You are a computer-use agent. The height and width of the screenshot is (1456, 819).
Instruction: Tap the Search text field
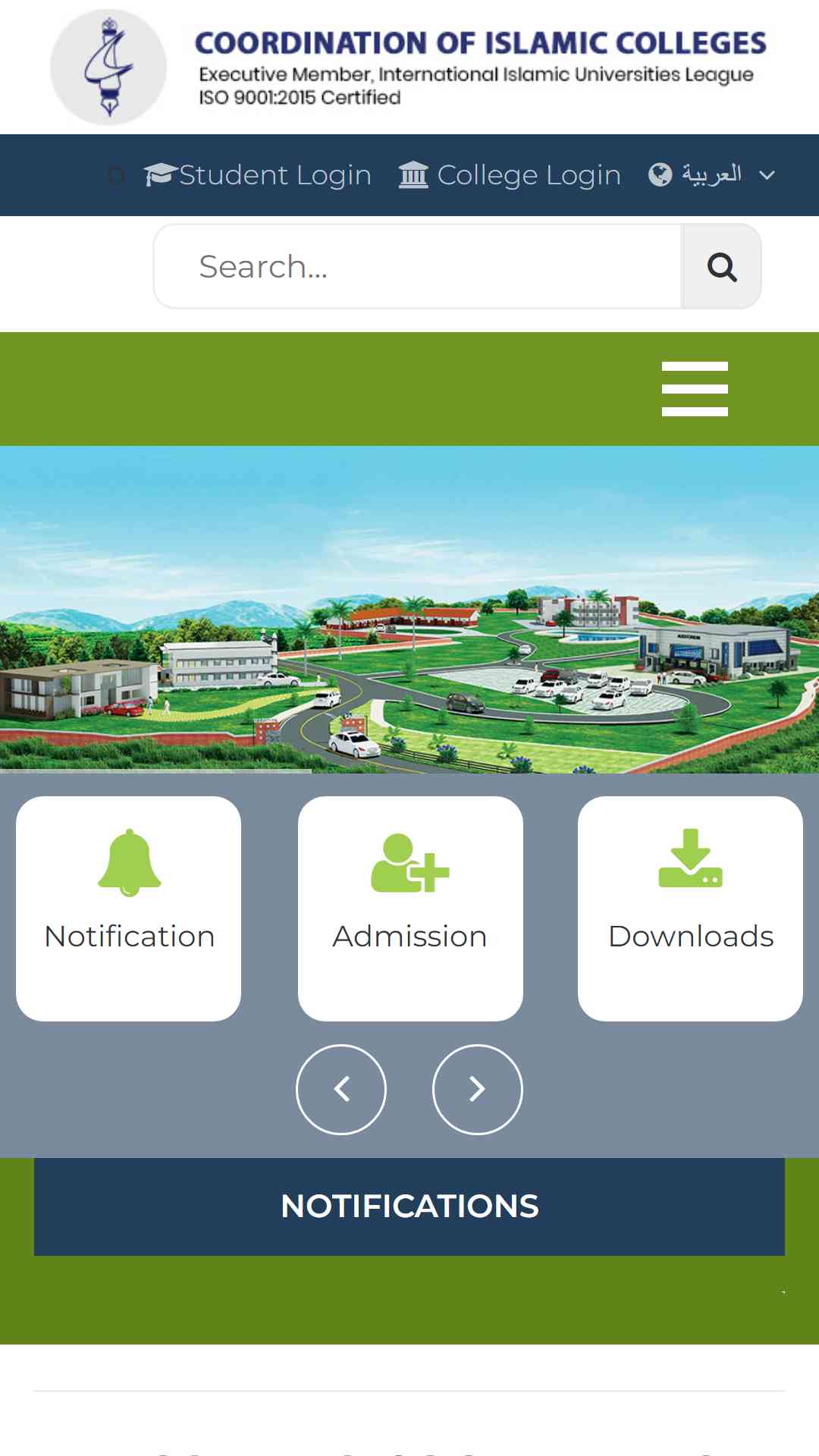click(418, 266)
